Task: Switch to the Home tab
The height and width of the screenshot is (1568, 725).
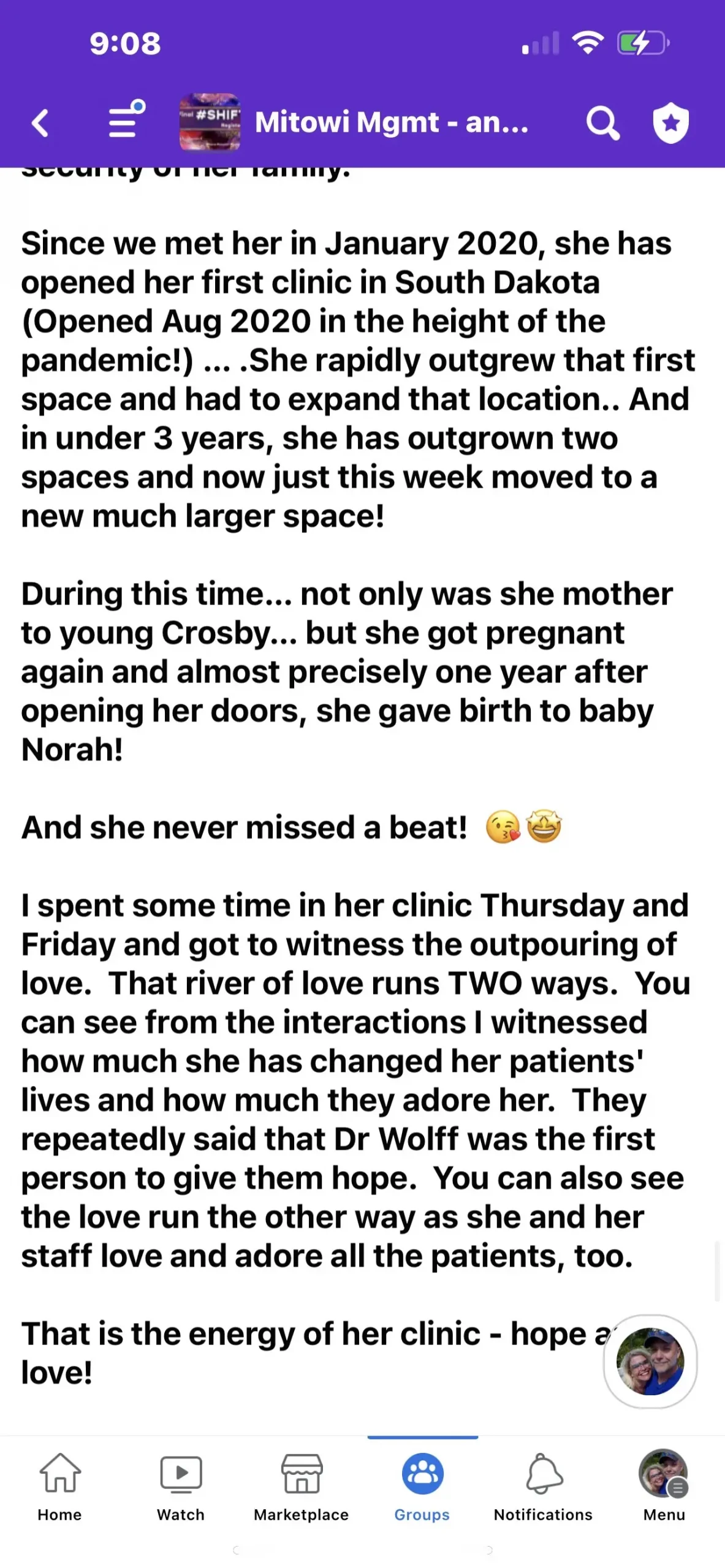Action: pyautogui.click(x=59, y=1486)
